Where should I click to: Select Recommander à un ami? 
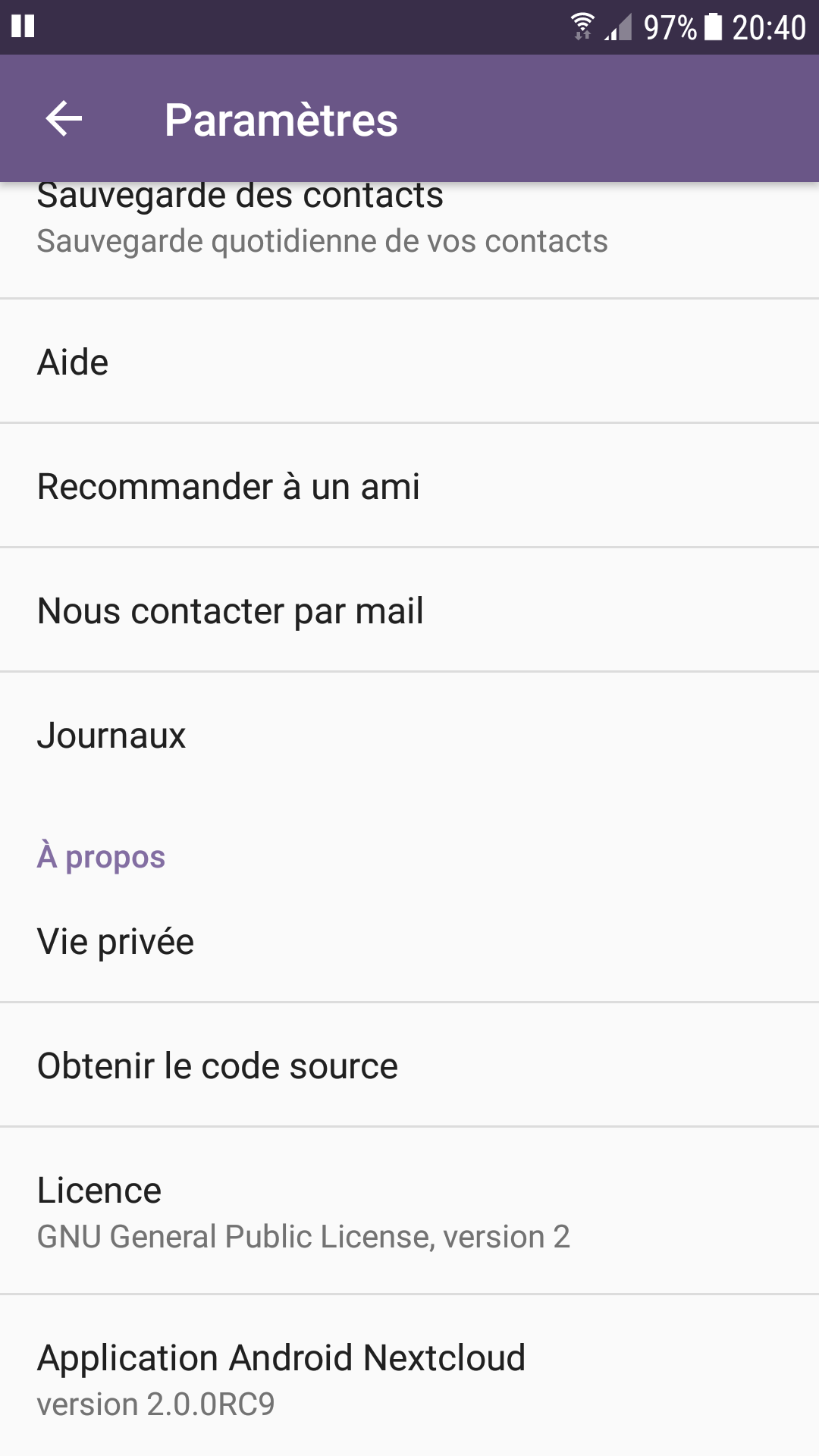pos(229,486)
